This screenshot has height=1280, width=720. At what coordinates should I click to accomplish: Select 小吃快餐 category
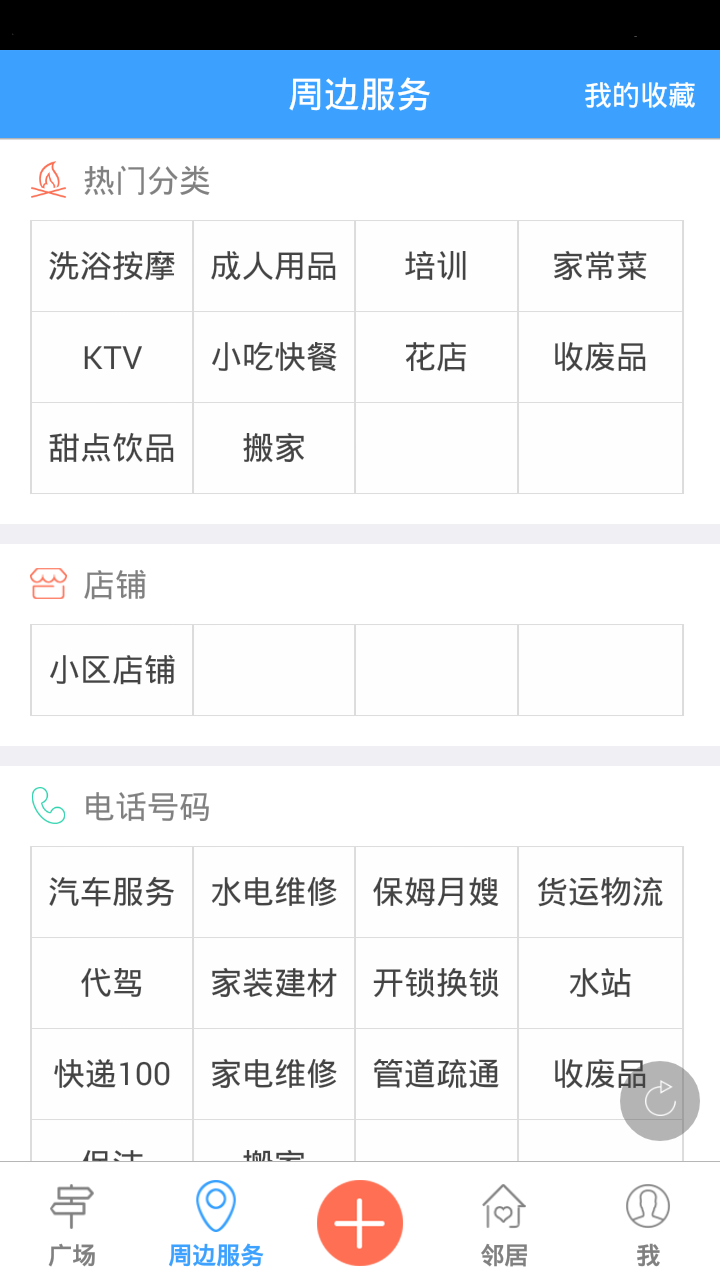click(274, 357)
